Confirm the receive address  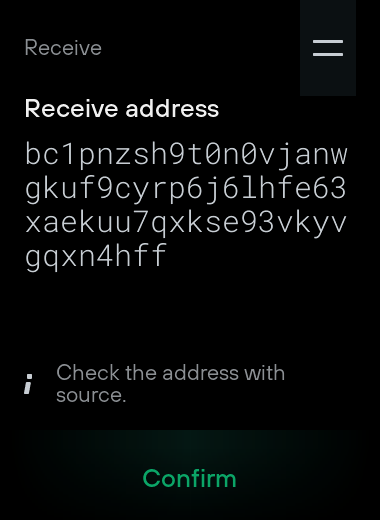[190, 478]
